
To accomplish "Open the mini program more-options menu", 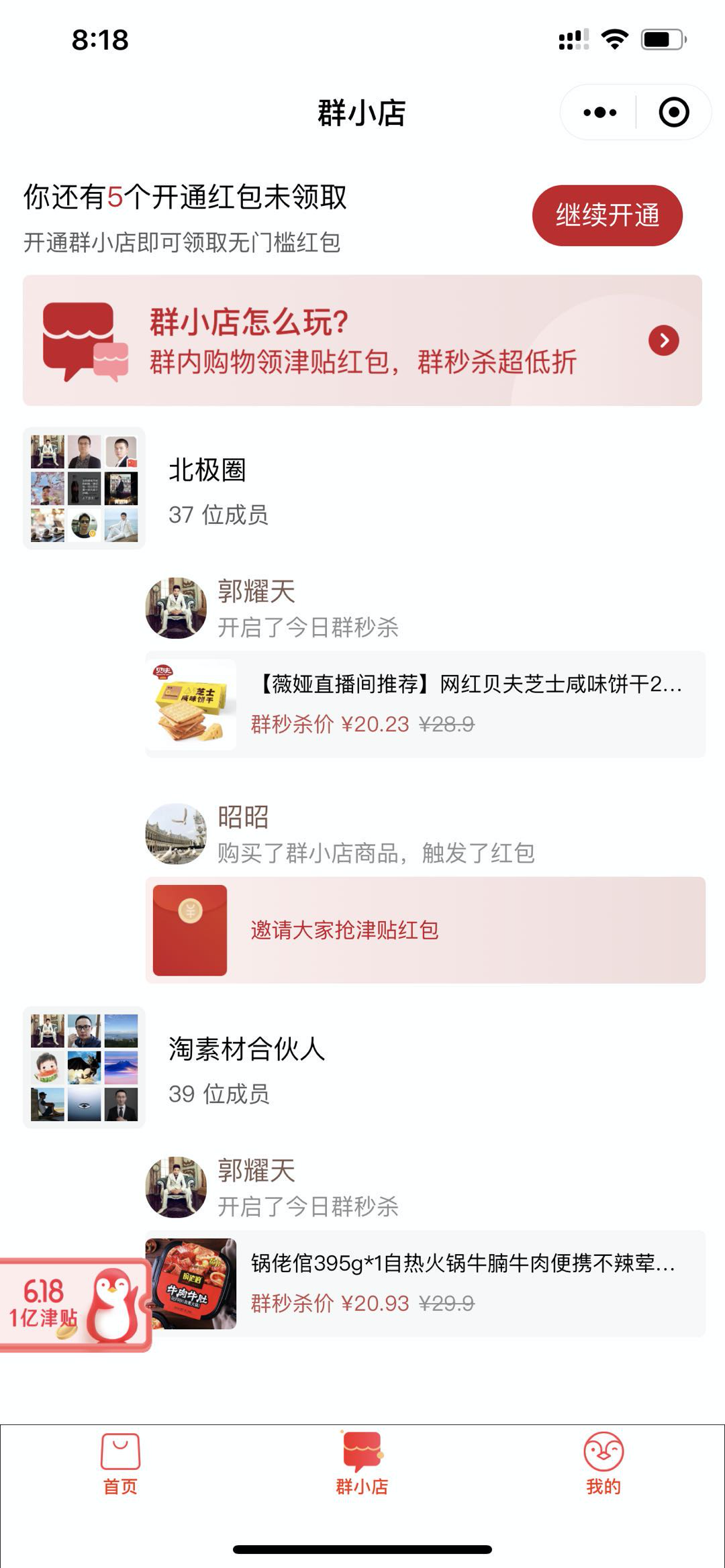I will tap(599, 112).
